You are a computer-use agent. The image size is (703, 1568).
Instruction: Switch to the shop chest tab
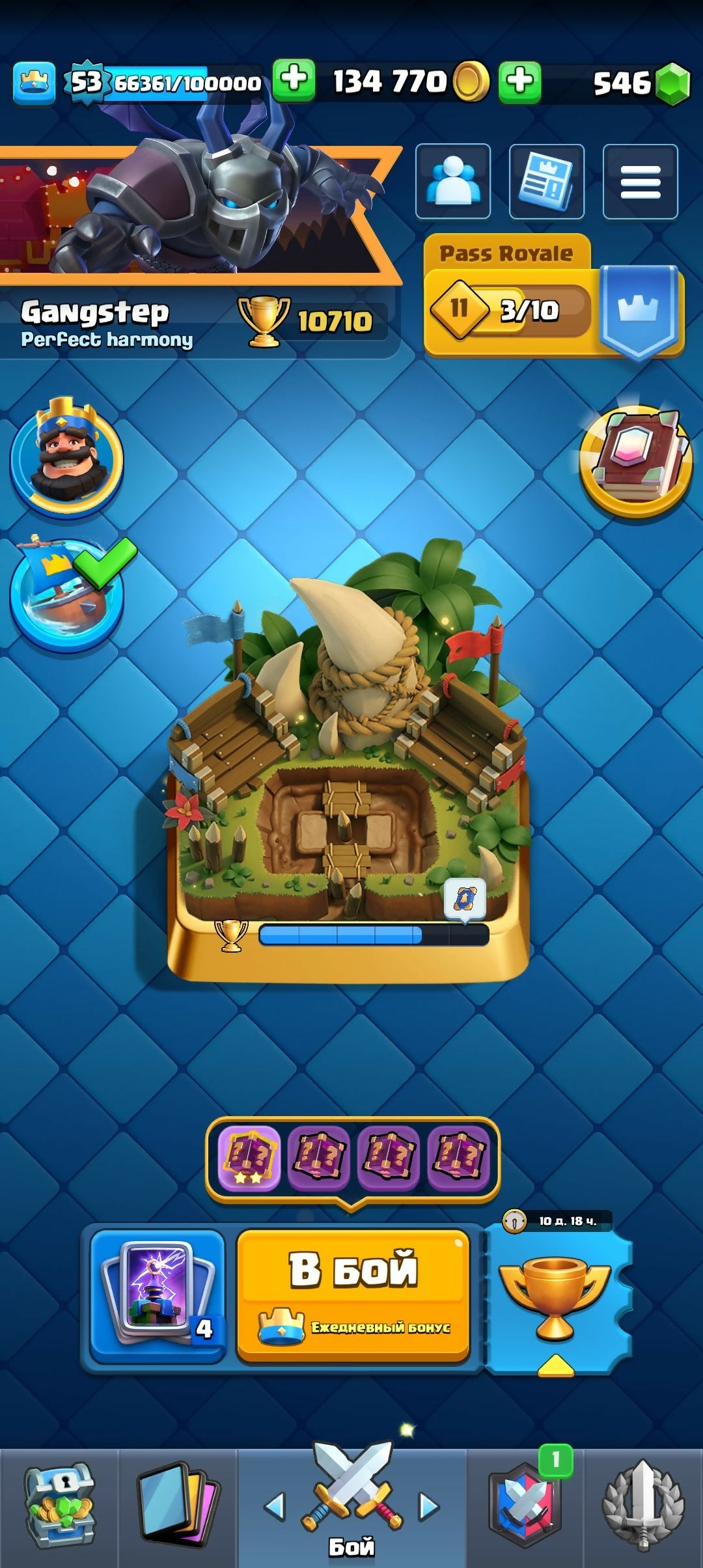59,1505
